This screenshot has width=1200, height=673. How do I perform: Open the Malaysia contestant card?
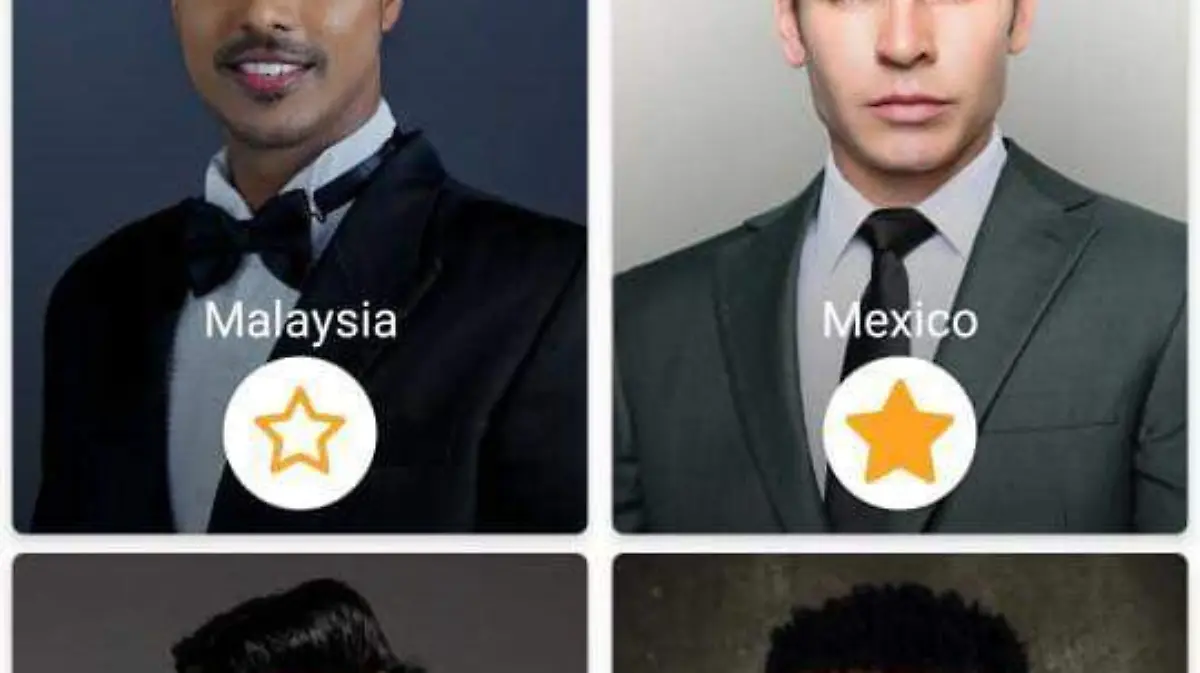tap(300, 200)
